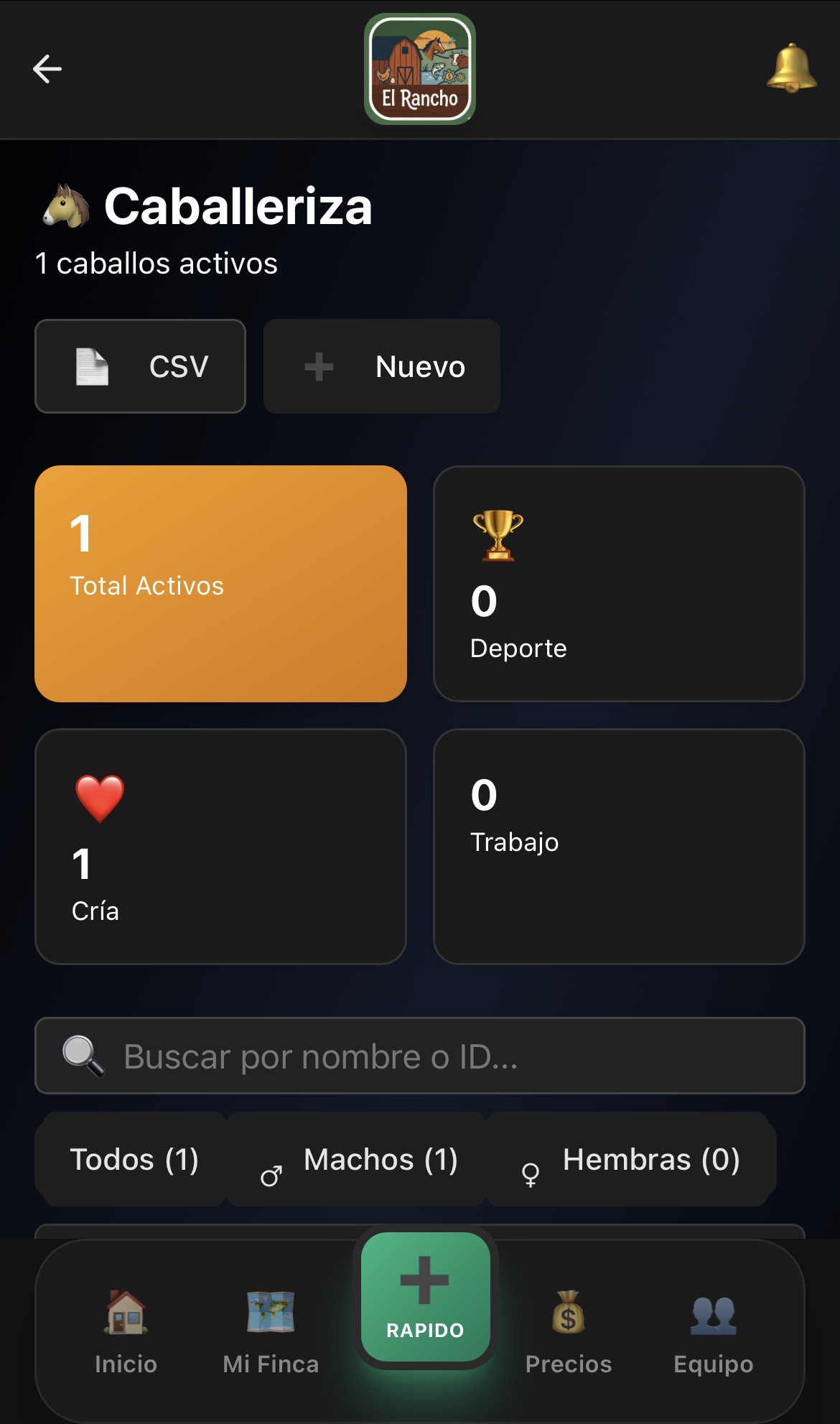Open the Trabajo stat card
840x1424 pixels.
[x=619, y=846]
